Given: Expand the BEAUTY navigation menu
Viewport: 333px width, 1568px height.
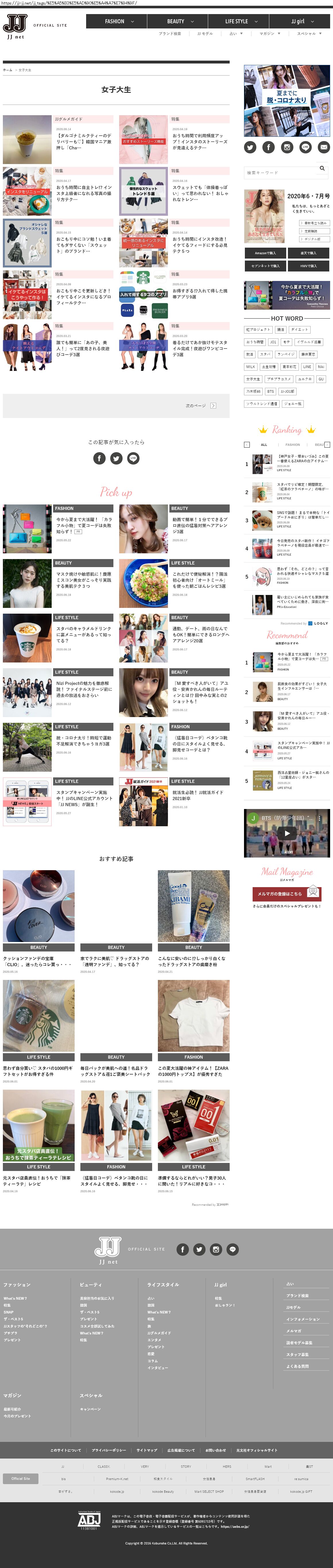Looking at the screenshot, I should pyautogui.click(x=180, y=21).
